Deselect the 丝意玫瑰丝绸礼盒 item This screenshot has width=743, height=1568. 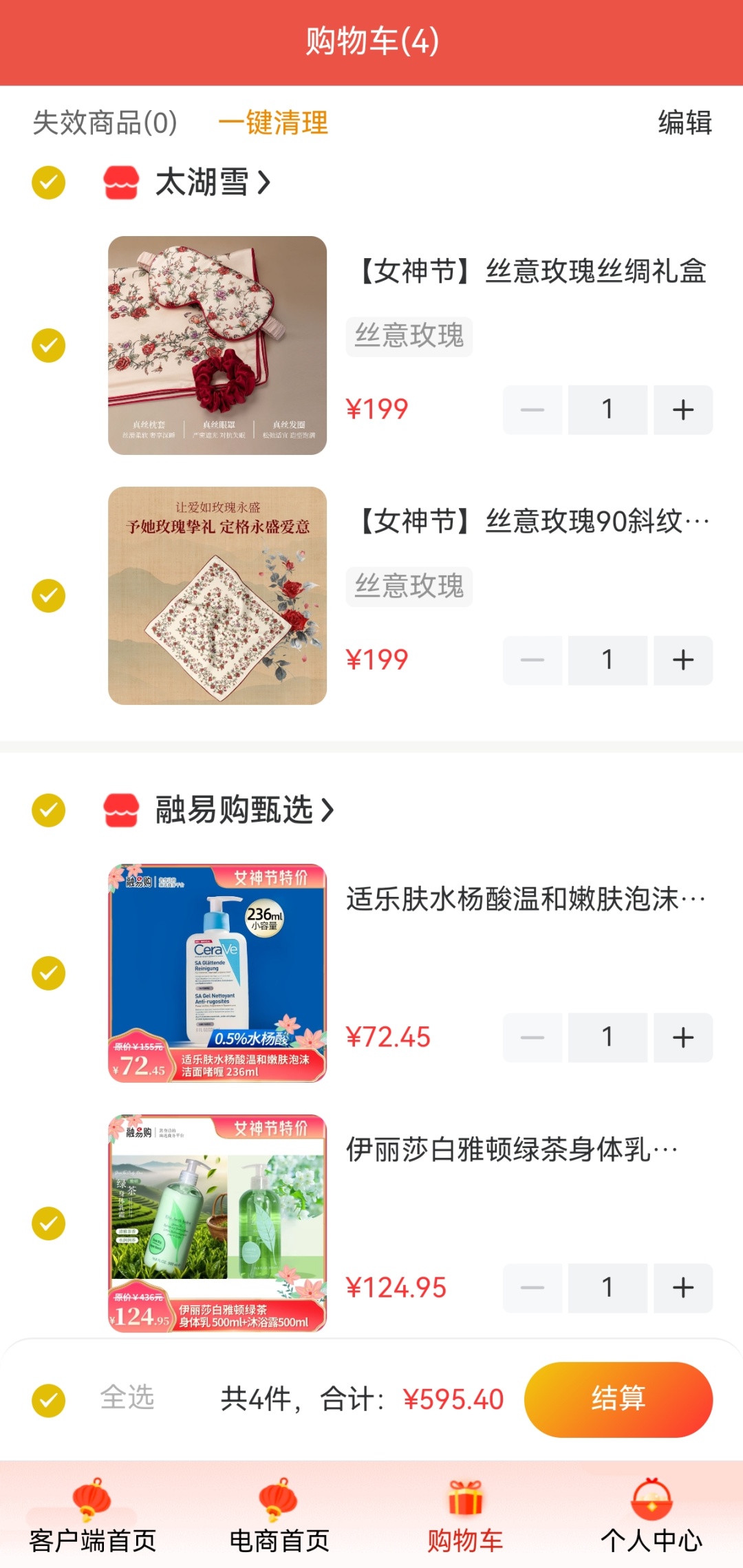[x=49, y=345]
